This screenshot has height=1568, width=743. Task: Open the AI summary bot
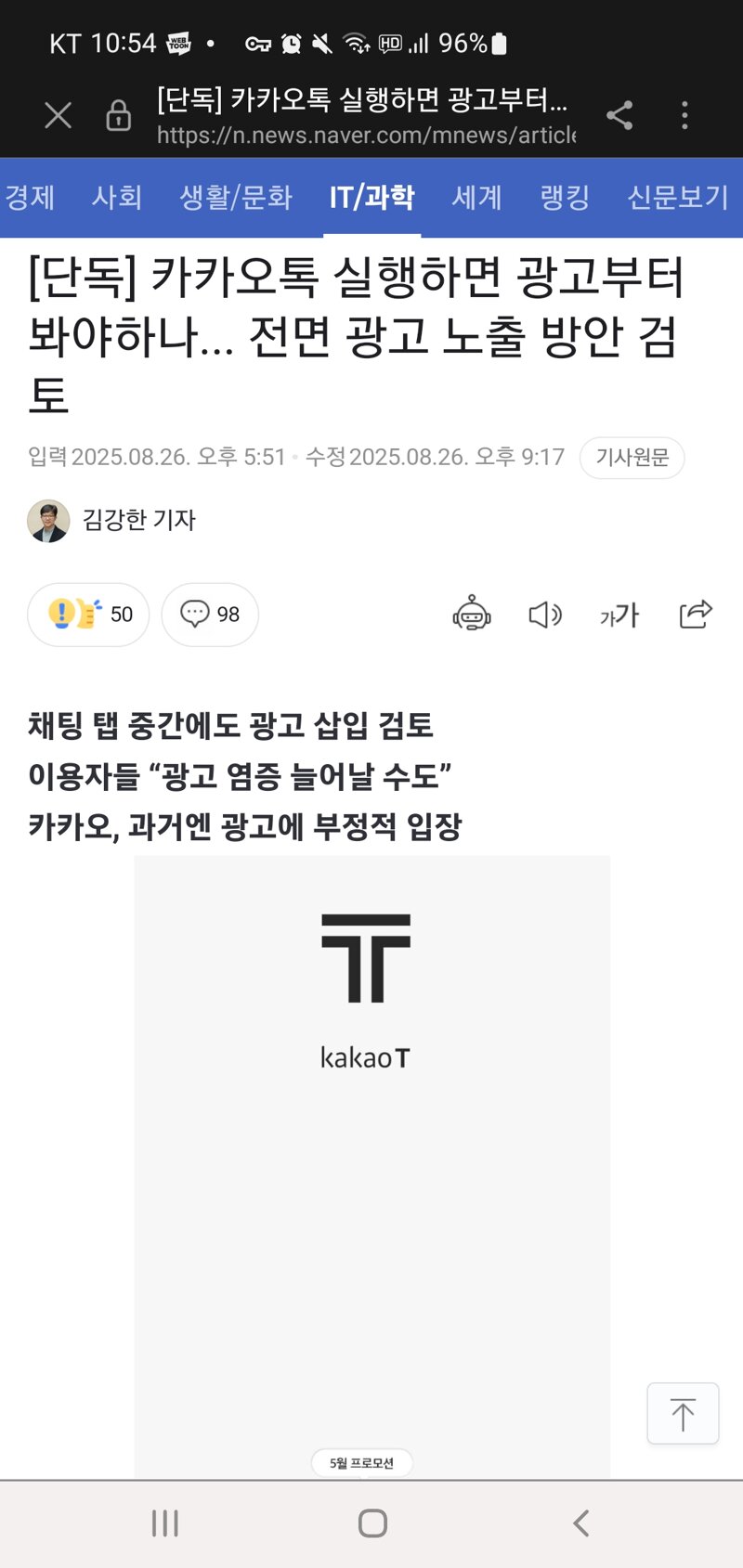[472, 615]
